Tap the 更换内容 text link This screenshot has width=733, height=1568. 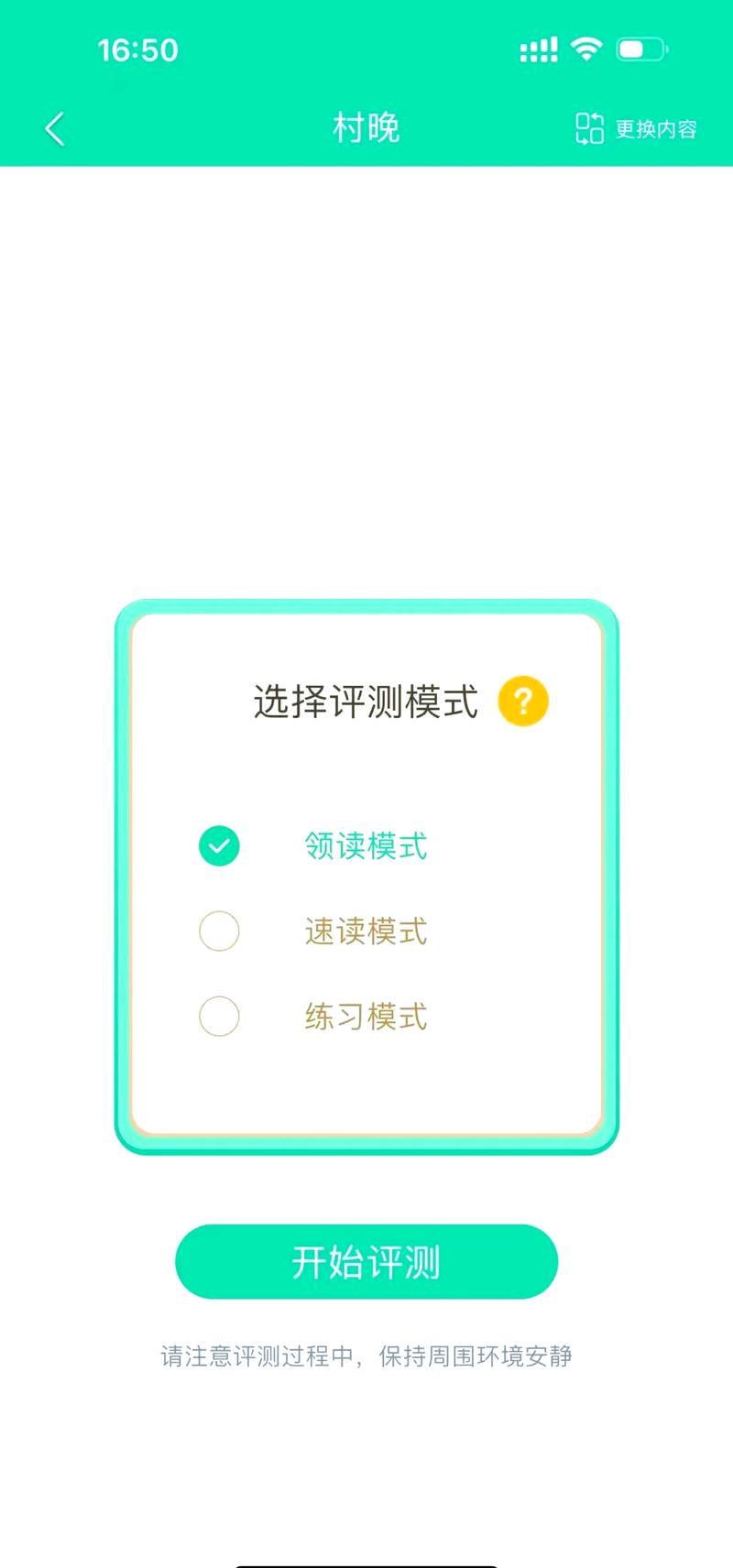(x=656, y=130)
